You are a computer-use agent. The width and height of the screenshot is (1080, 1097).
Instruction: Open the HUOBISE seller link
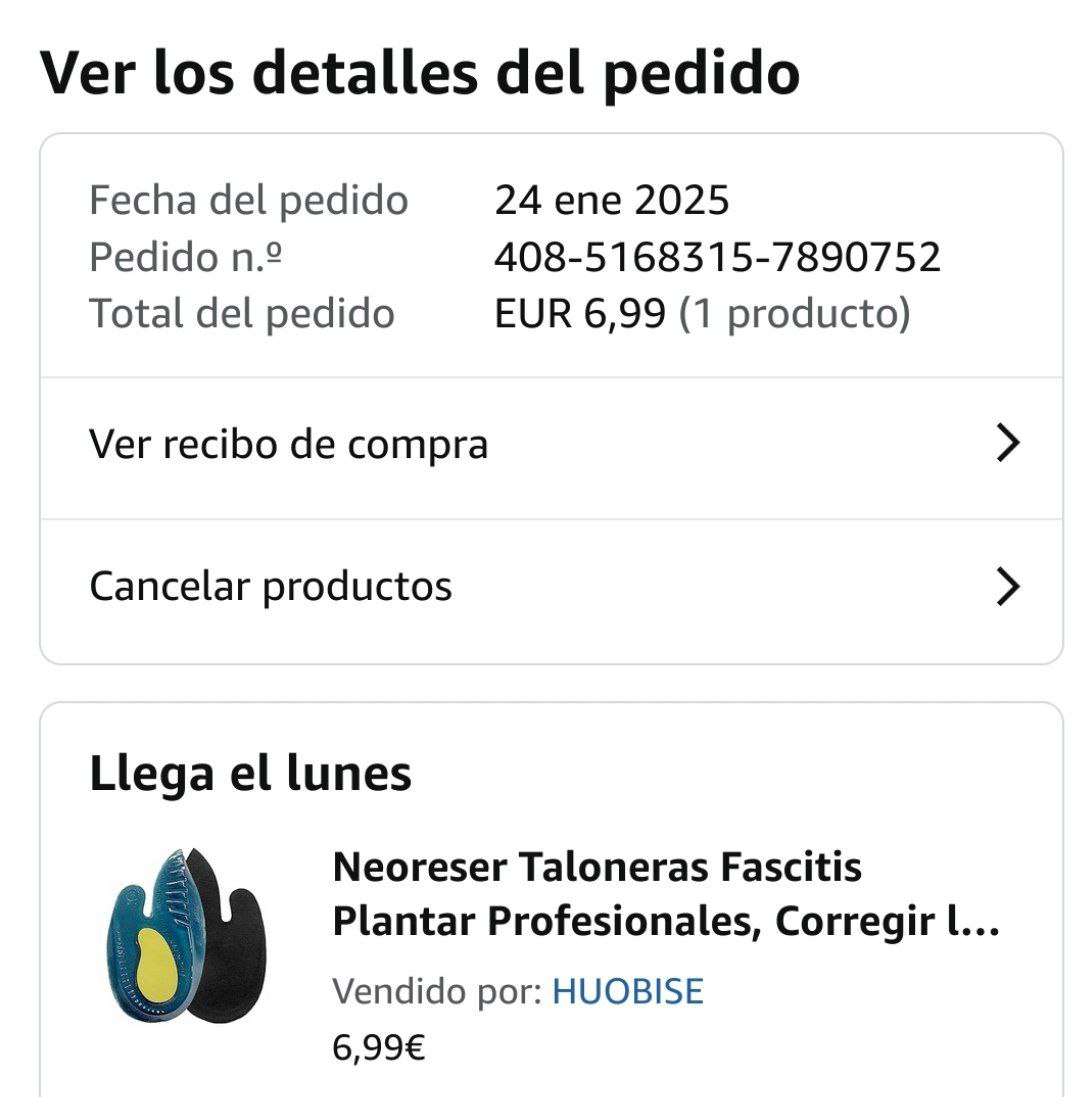pyautogui.click(x=628, y=991)
